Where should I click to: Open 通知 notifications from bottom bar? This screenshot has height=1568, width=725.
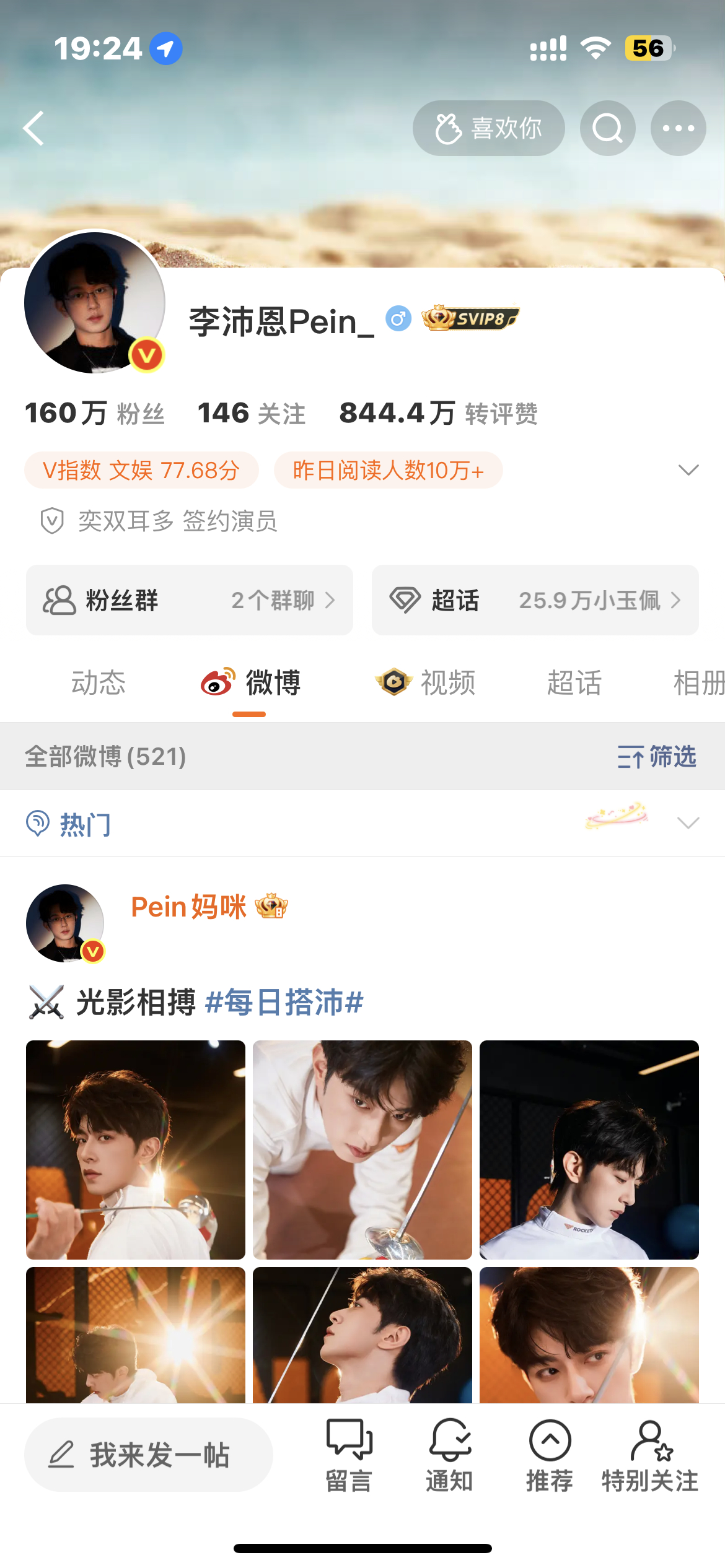click(x=449, y=1455)
